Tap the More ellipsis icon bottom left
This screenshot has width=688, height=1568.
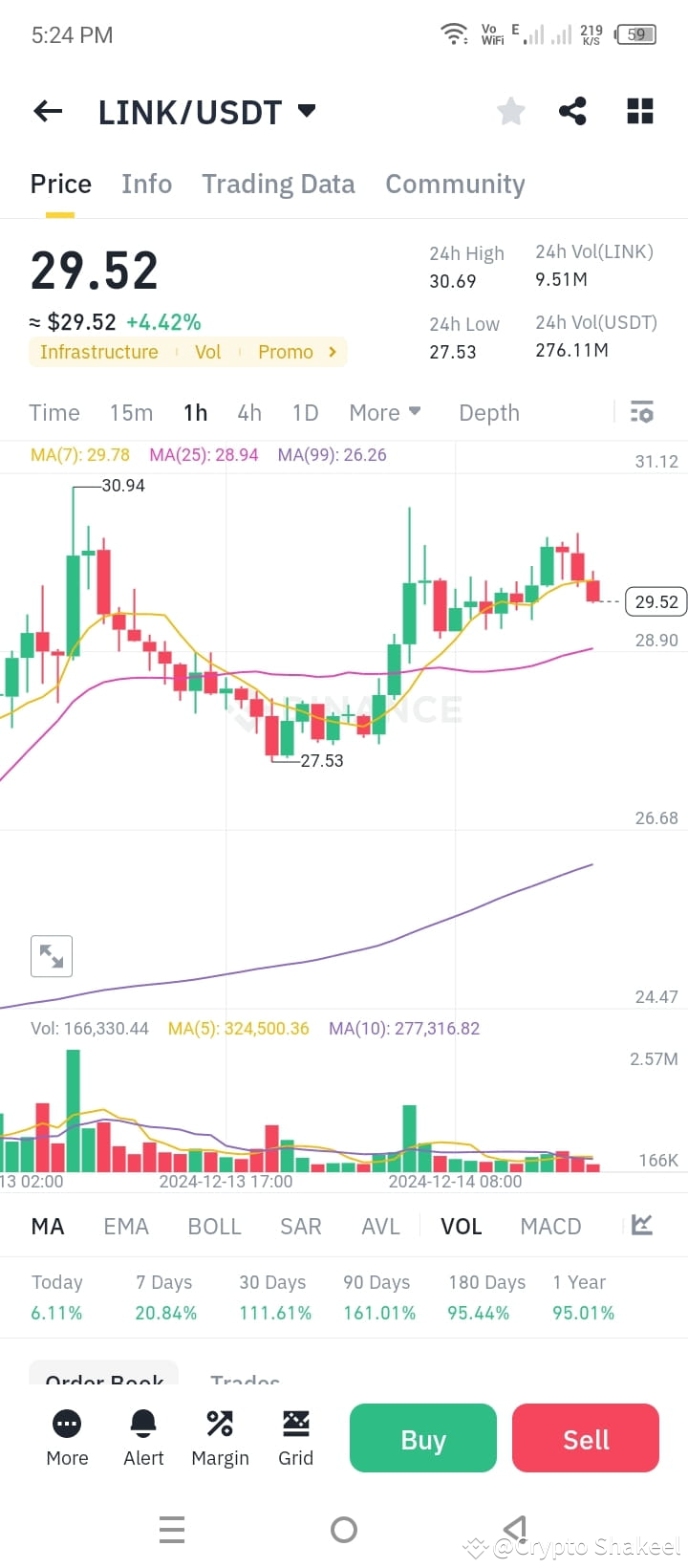66,1437
